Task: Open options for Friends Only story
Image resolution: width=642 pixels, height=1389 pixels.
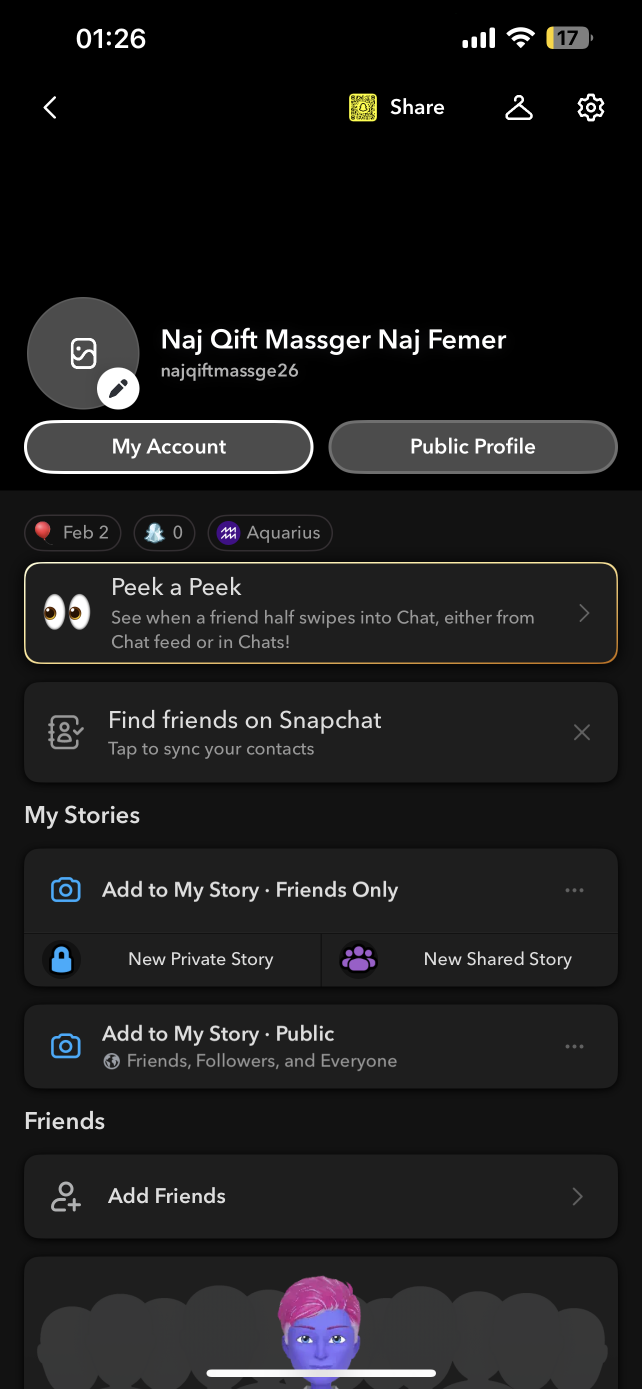Action: point(574,890)
